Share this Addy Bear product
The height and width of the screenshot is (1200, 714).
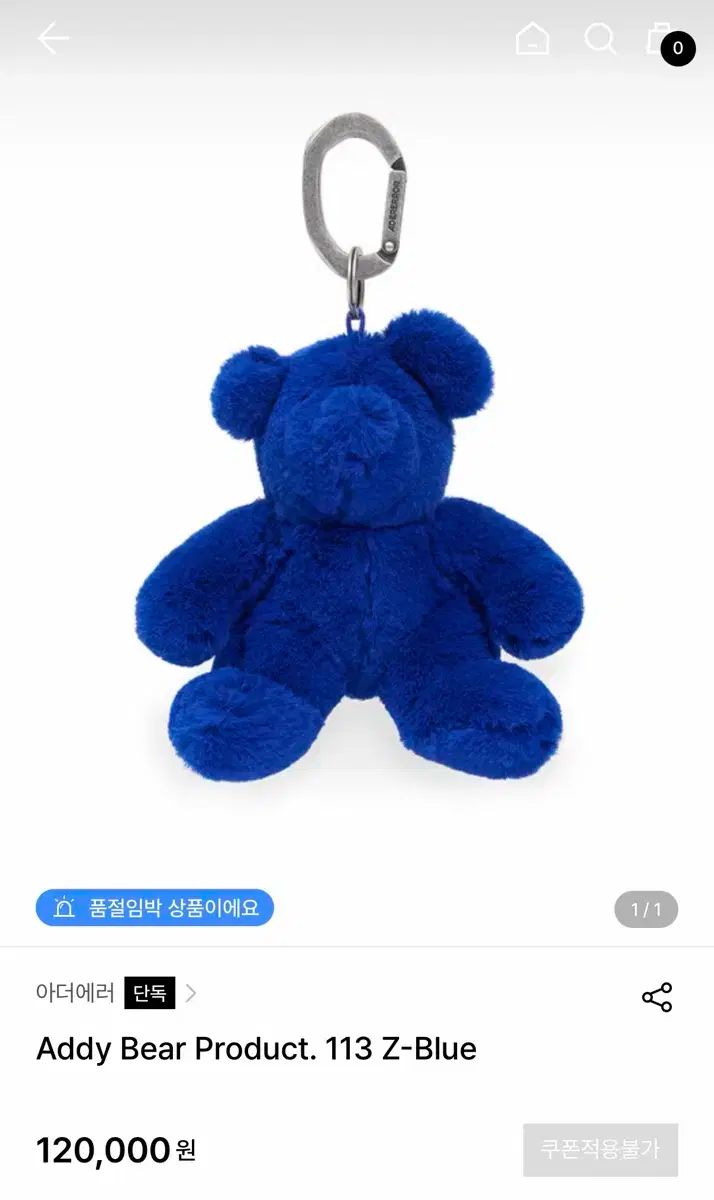coord(657,997)
